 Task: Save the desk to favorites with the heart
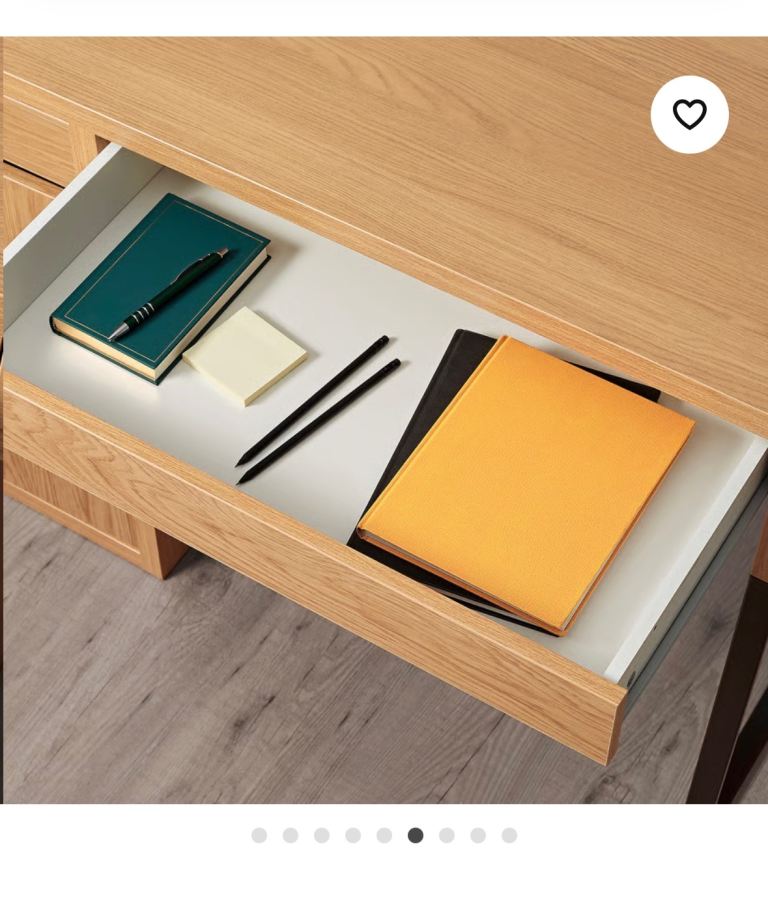pyautogui.click(x=689, y=115)
